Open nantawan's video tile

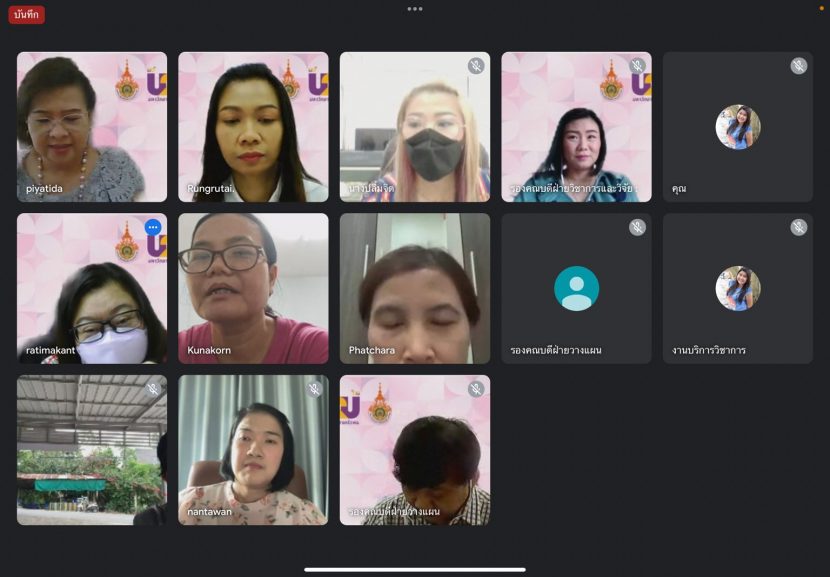tap(253, 450)
